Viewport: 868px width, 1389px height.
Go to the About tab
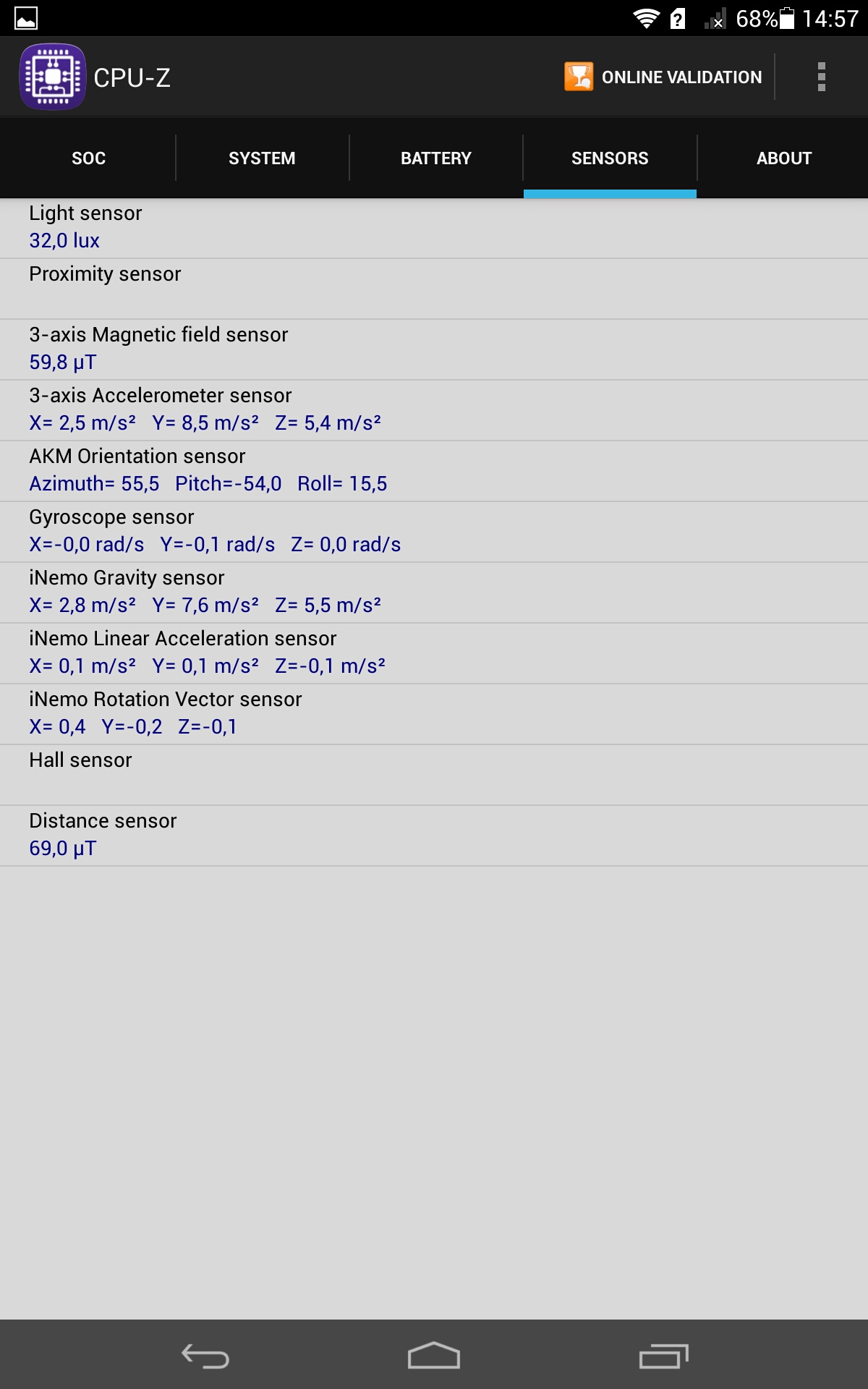(783, 158)
